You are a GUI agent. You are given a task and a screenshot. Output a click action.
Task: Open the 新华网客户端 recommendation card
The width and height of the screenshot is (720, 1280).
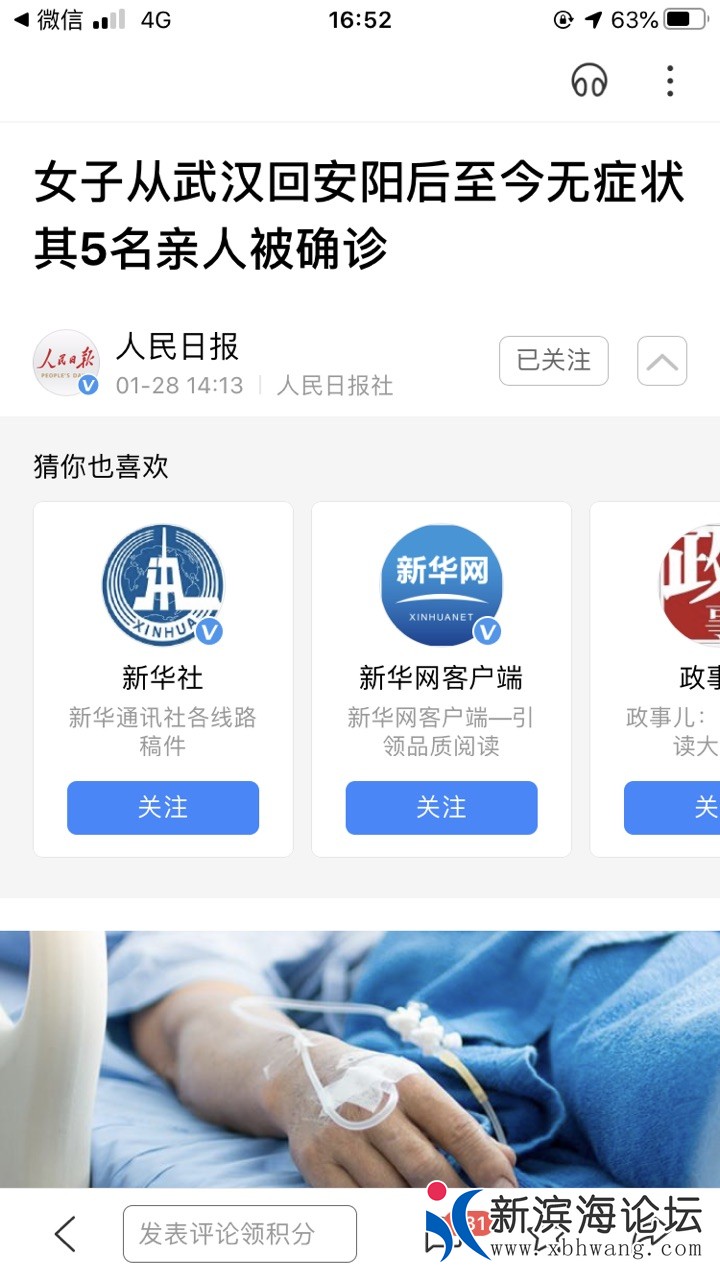click(441, 620)
